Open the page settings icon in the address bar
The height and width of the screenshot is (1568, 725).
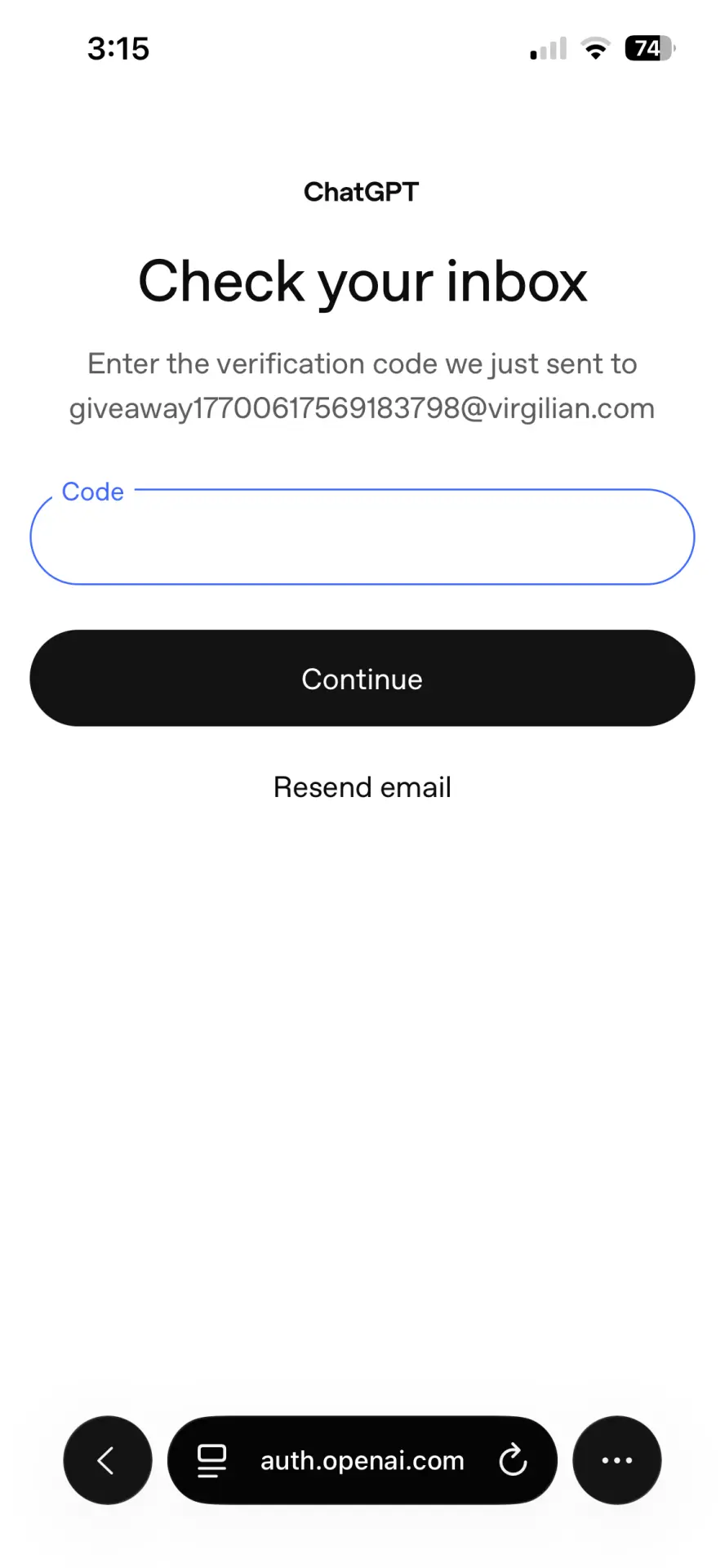(212, 1461)
